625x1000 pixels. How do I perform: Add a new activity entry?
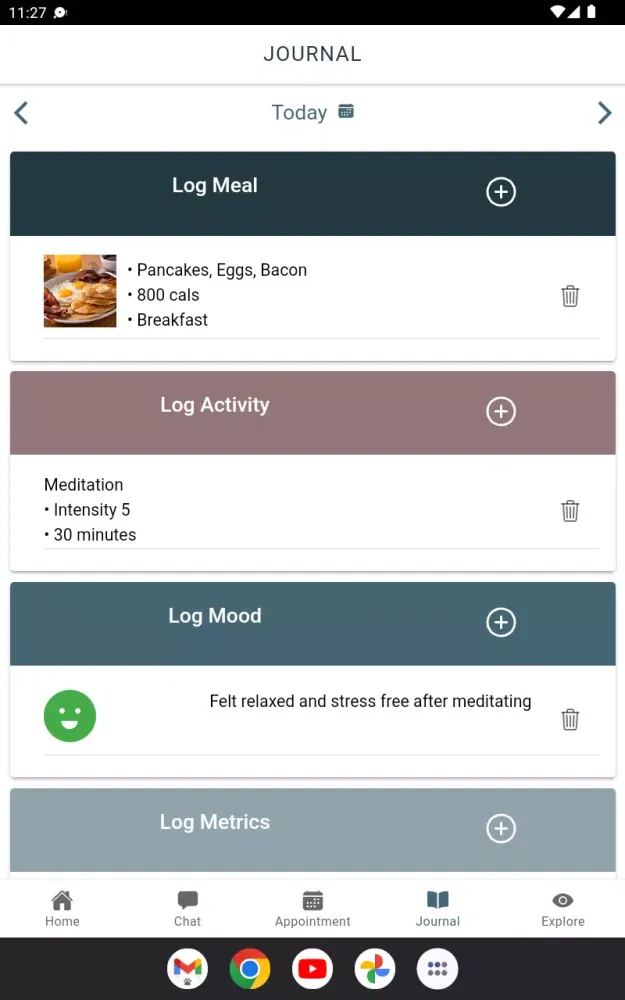coord(501,411)
